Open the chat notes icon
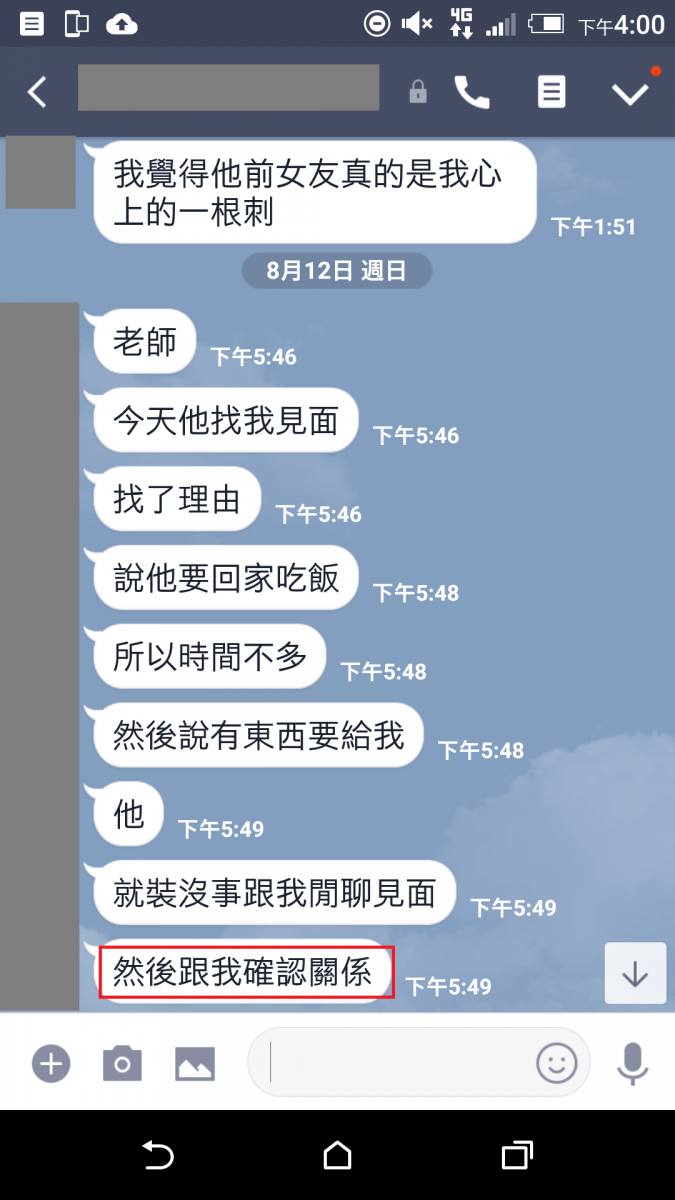Viewport: 675px width, 1200px height. pos(551,92)
